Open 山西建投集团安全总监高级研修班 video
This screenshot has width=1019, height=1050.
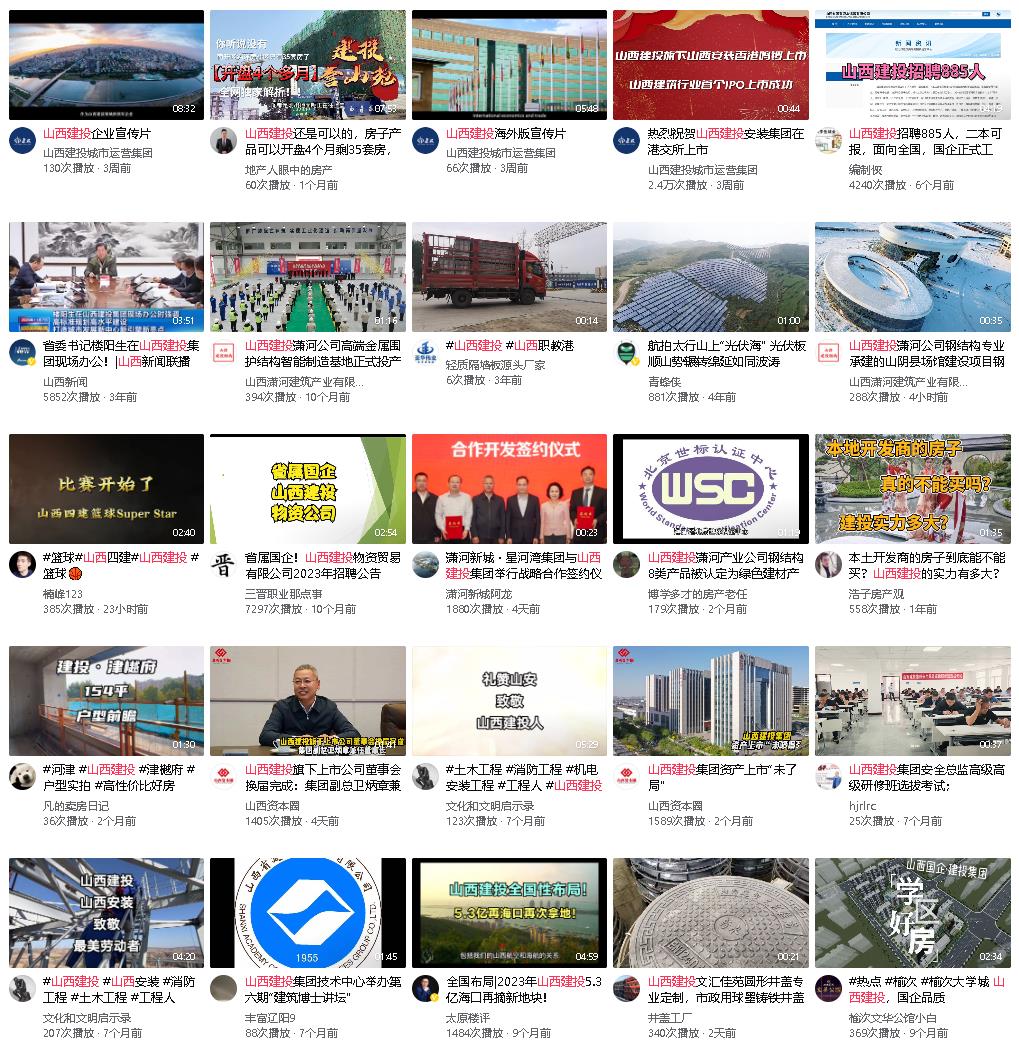tap(911, 701)
